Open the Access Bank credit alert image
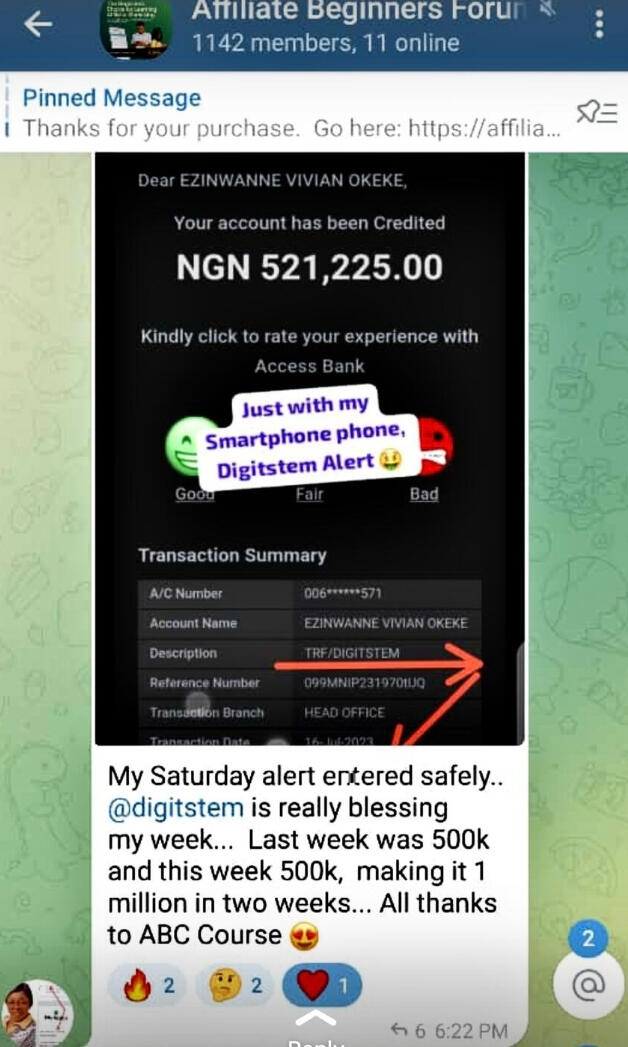628x1047 pixels. 310,450
